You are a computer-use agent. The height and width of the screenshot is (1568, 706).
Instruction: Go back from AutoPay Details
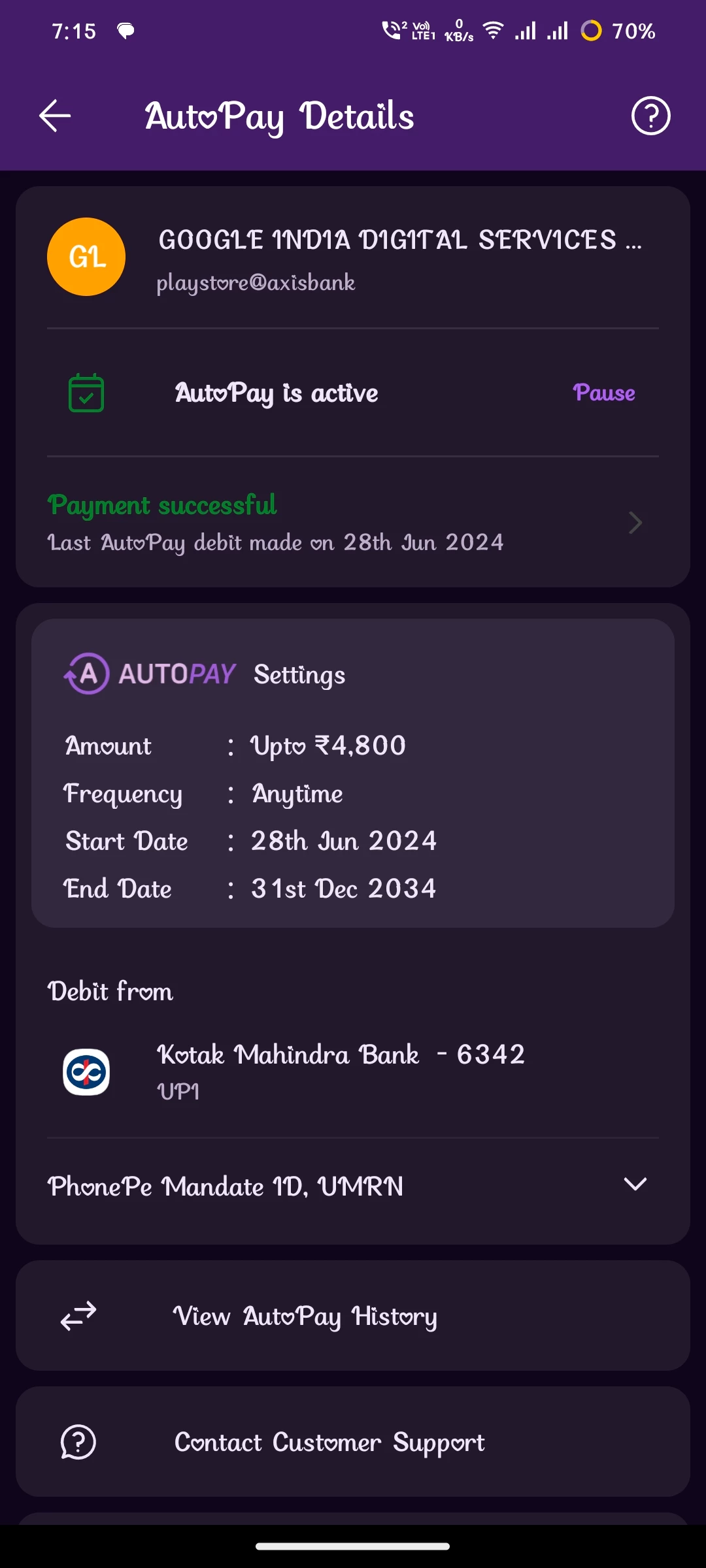pos(55,116)
